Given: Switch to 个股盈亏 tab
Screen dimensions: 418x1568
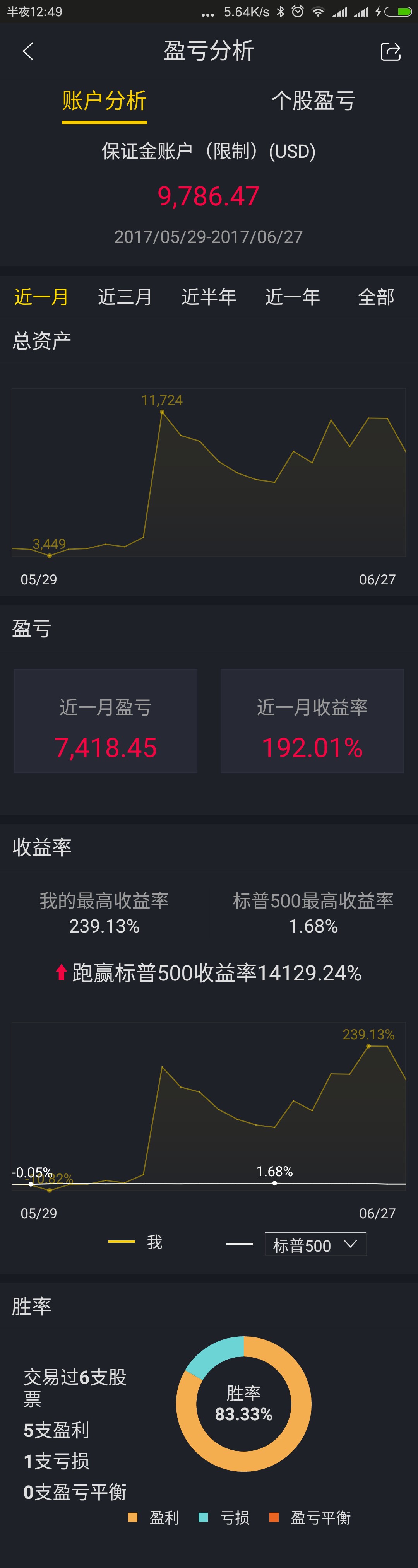Looking at the screenshot, I should coord(313,101).
